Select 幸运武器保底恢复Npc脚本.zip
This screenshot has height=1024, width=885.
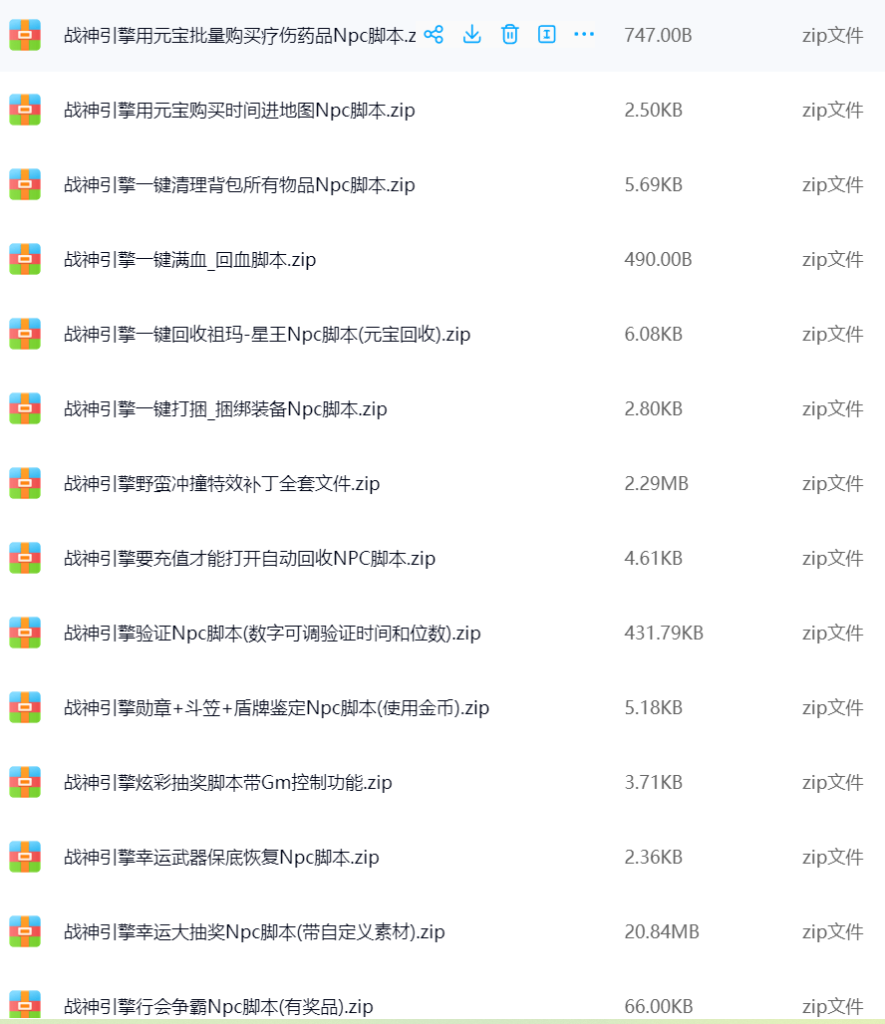[x=222, y=857]
